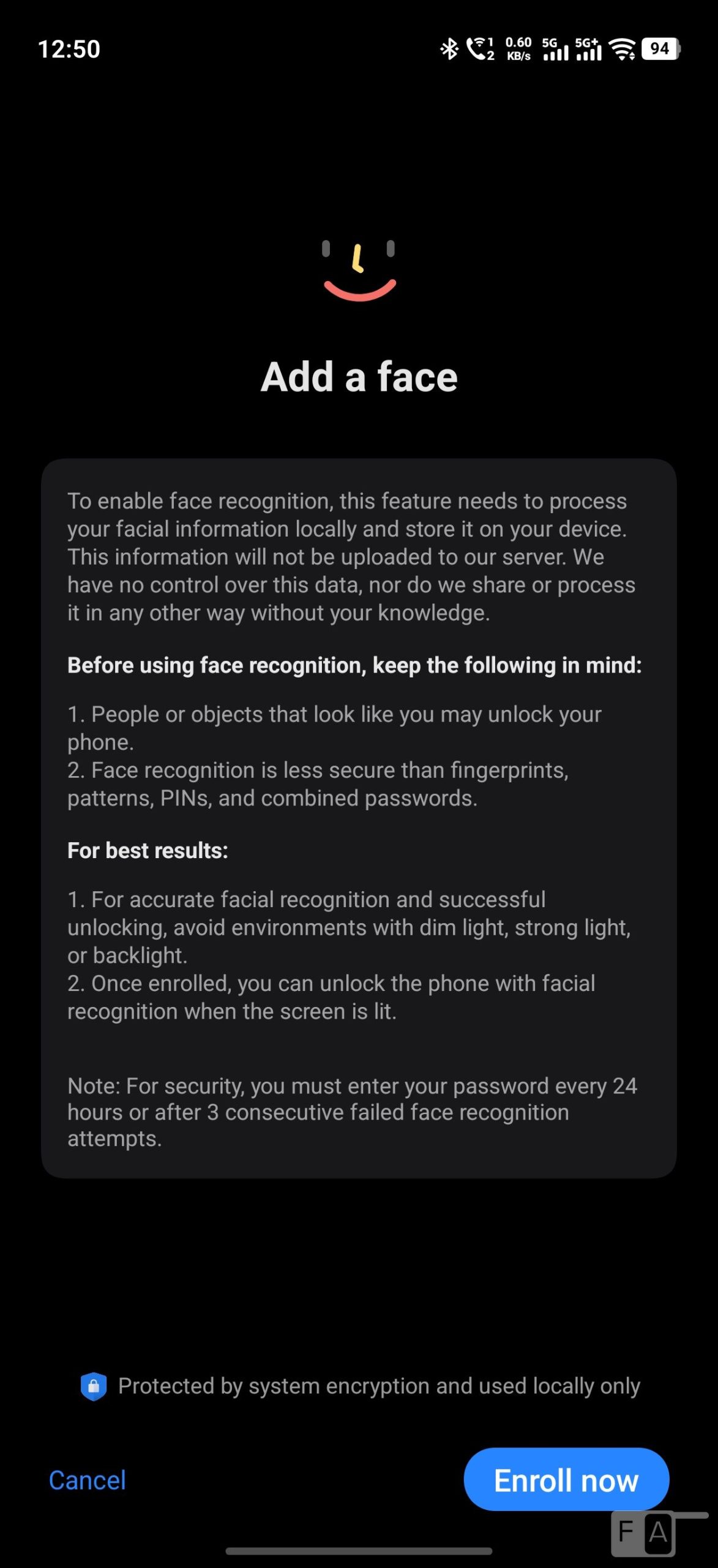
Task: Cancel the face enrollment
Action: coord(88,1480)
